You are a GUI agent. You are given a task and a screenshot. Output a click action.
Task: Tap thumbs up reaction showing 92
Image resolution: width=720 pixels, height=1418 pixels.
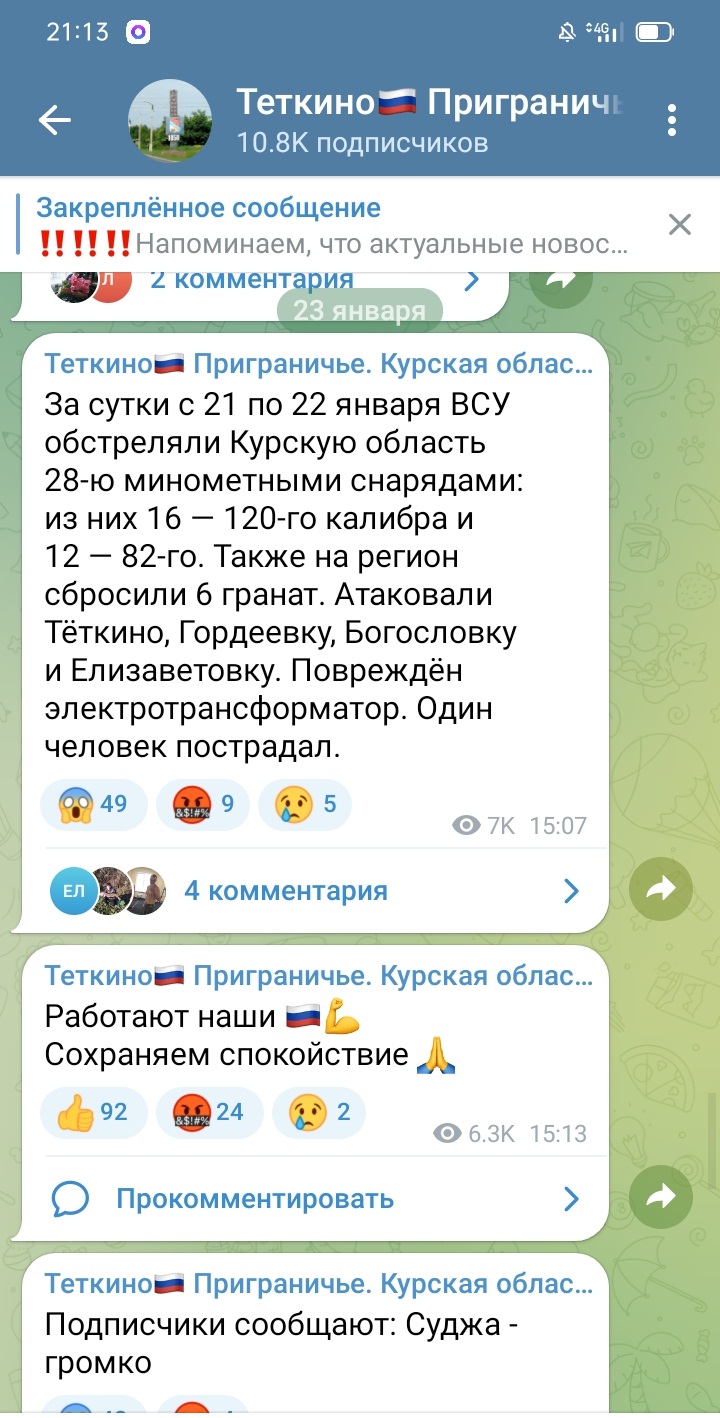(93, 1113)
